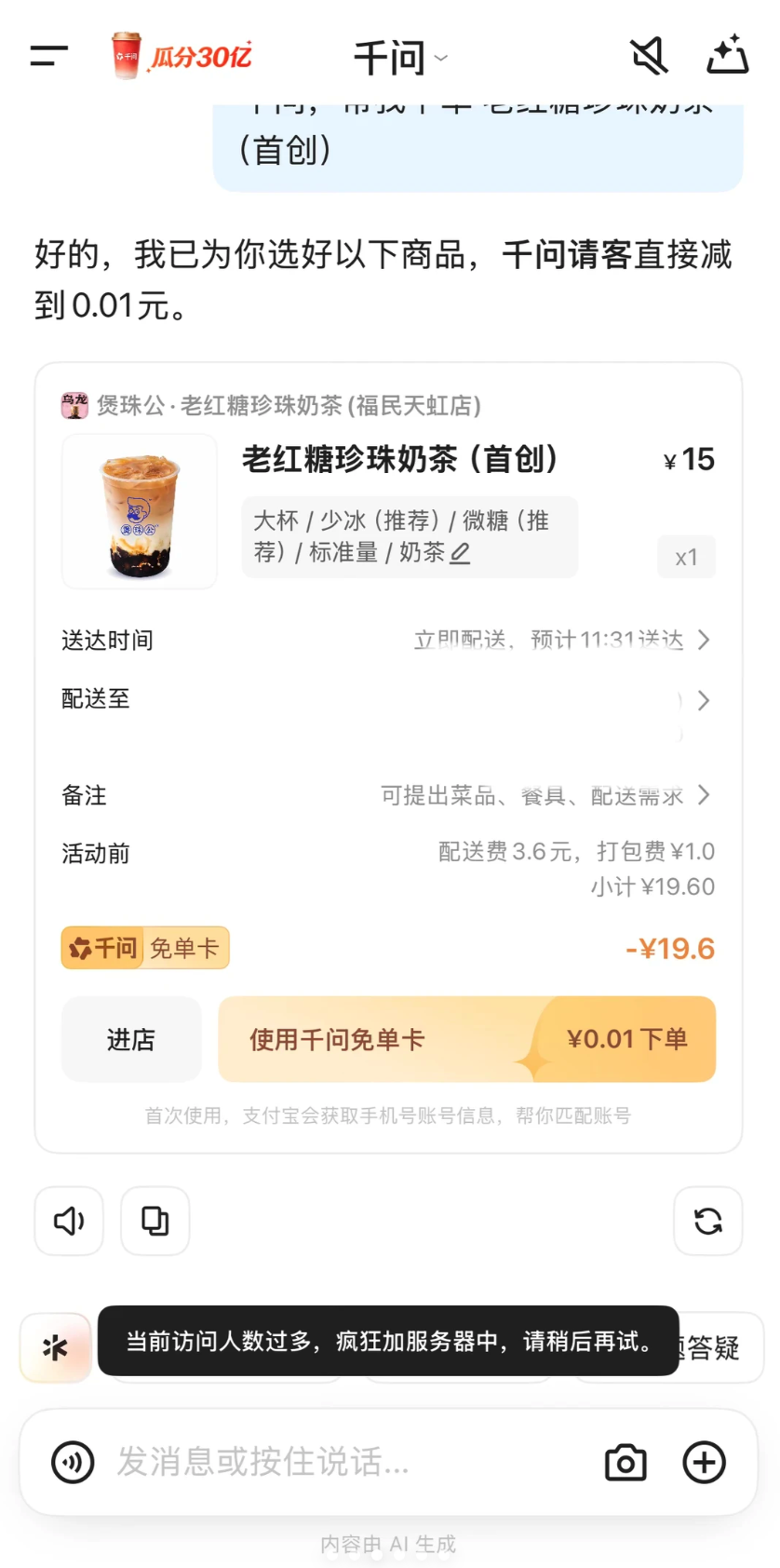The width and height of the screenshot is (780, 1568).
Task: Open the plus attachment menu
Action: pyautogui.click(x=705, y=1462)
